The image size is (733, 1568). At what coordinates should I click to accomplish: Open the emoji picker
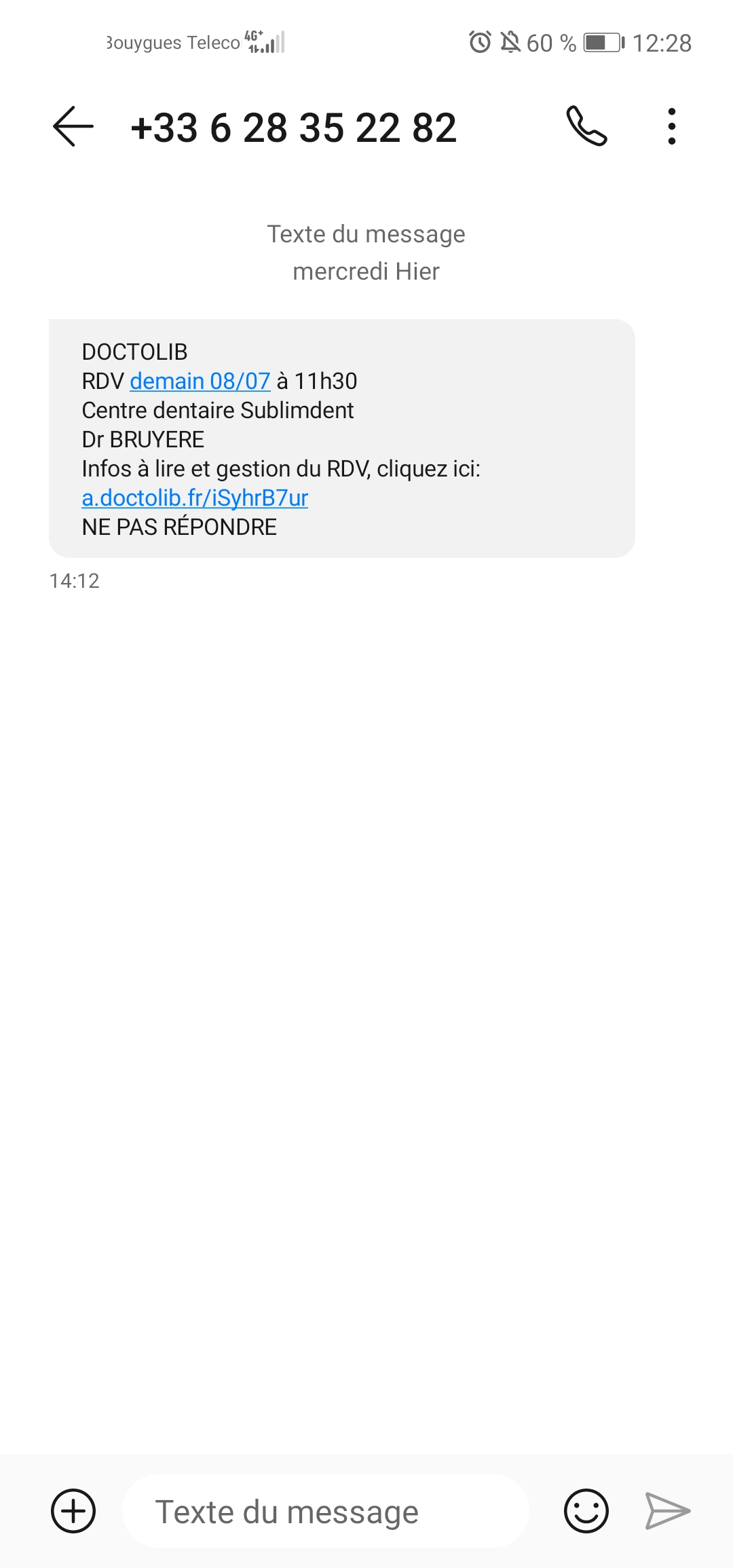coord(586,1511)
